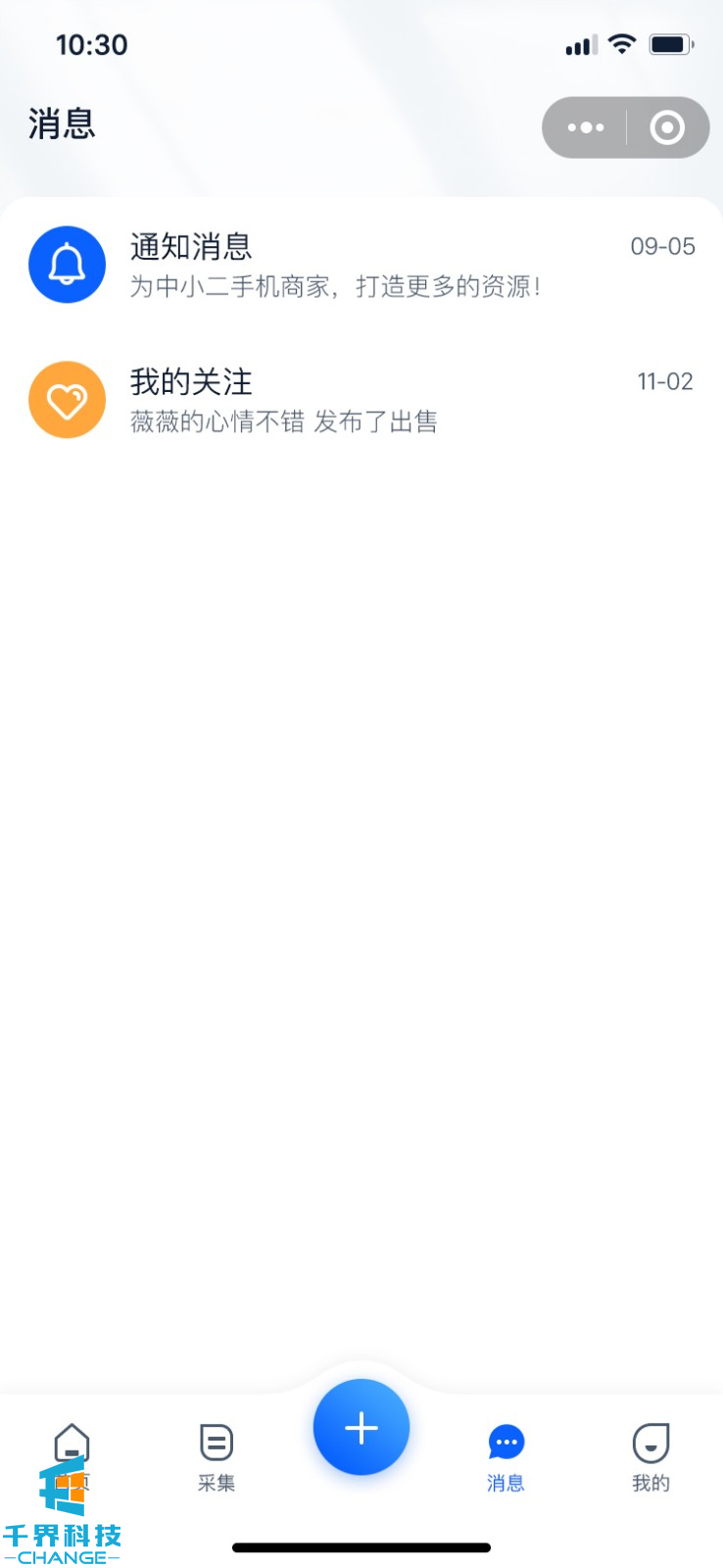Open the mini program more options menu
The image size is (723, 1568).
(586, 127)
